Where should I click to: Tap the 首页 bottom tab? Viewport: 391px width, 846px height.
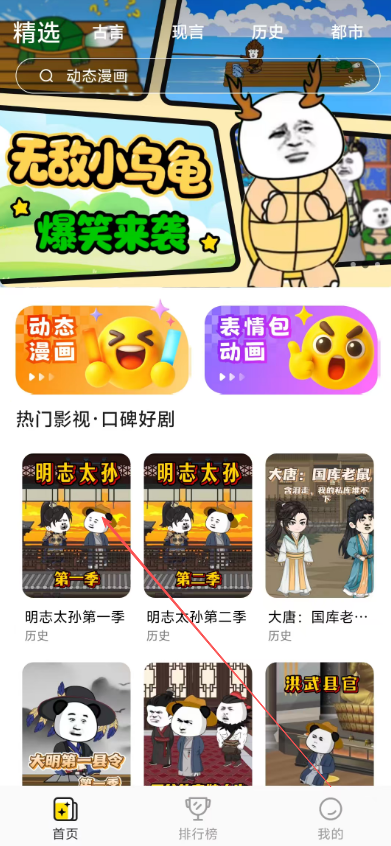65,818
